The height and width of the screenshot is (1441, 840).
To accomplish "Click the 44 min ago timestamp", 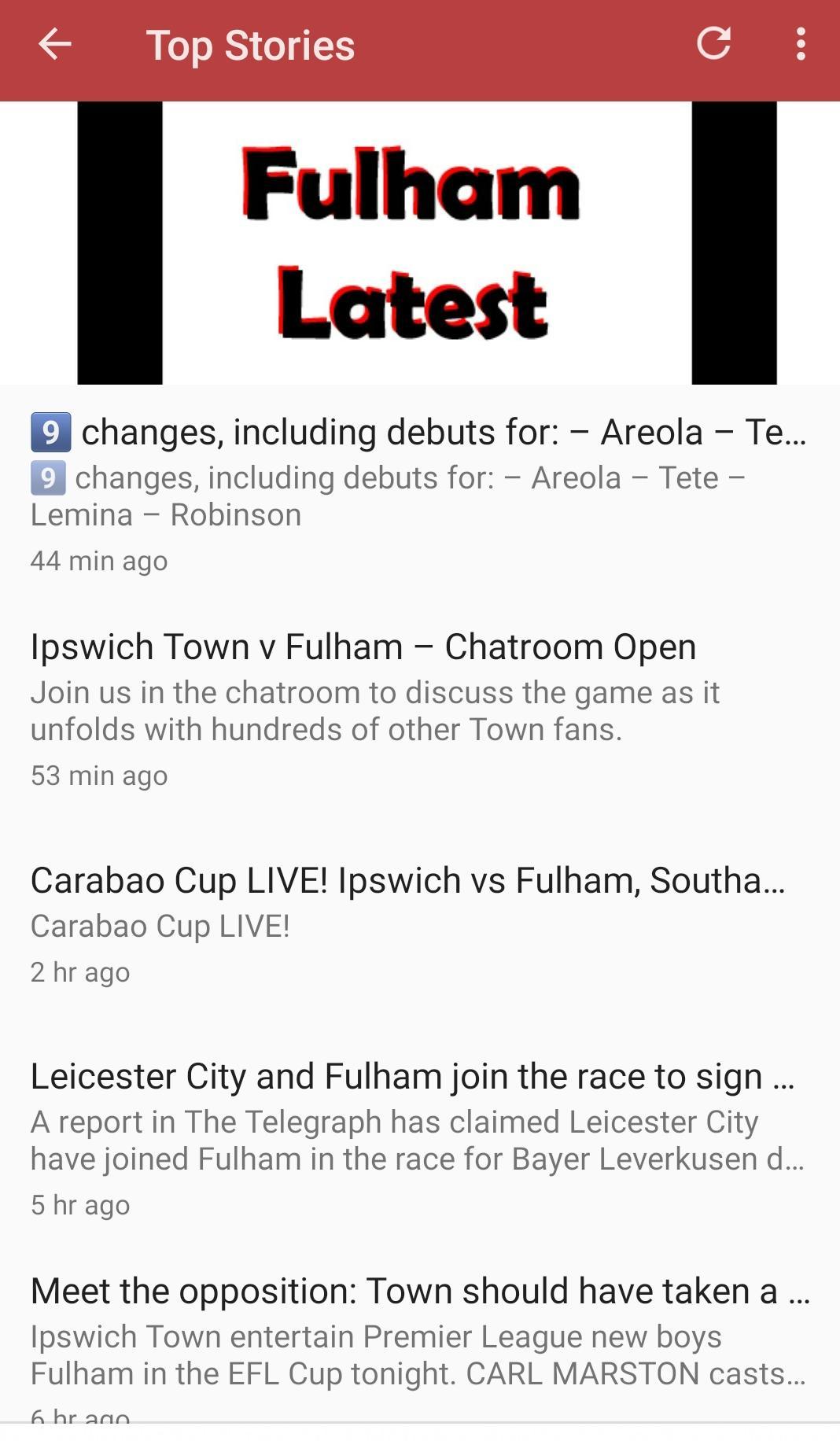I will point(99,560).
